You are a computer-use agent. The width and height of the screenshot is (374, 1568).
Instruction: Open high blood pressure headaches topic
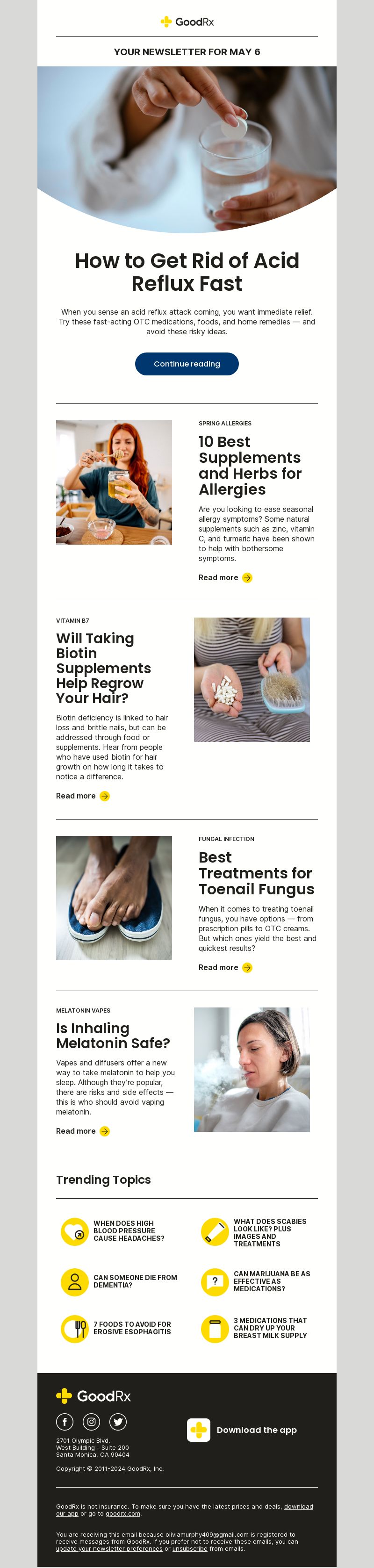(x=129, y=1231)
